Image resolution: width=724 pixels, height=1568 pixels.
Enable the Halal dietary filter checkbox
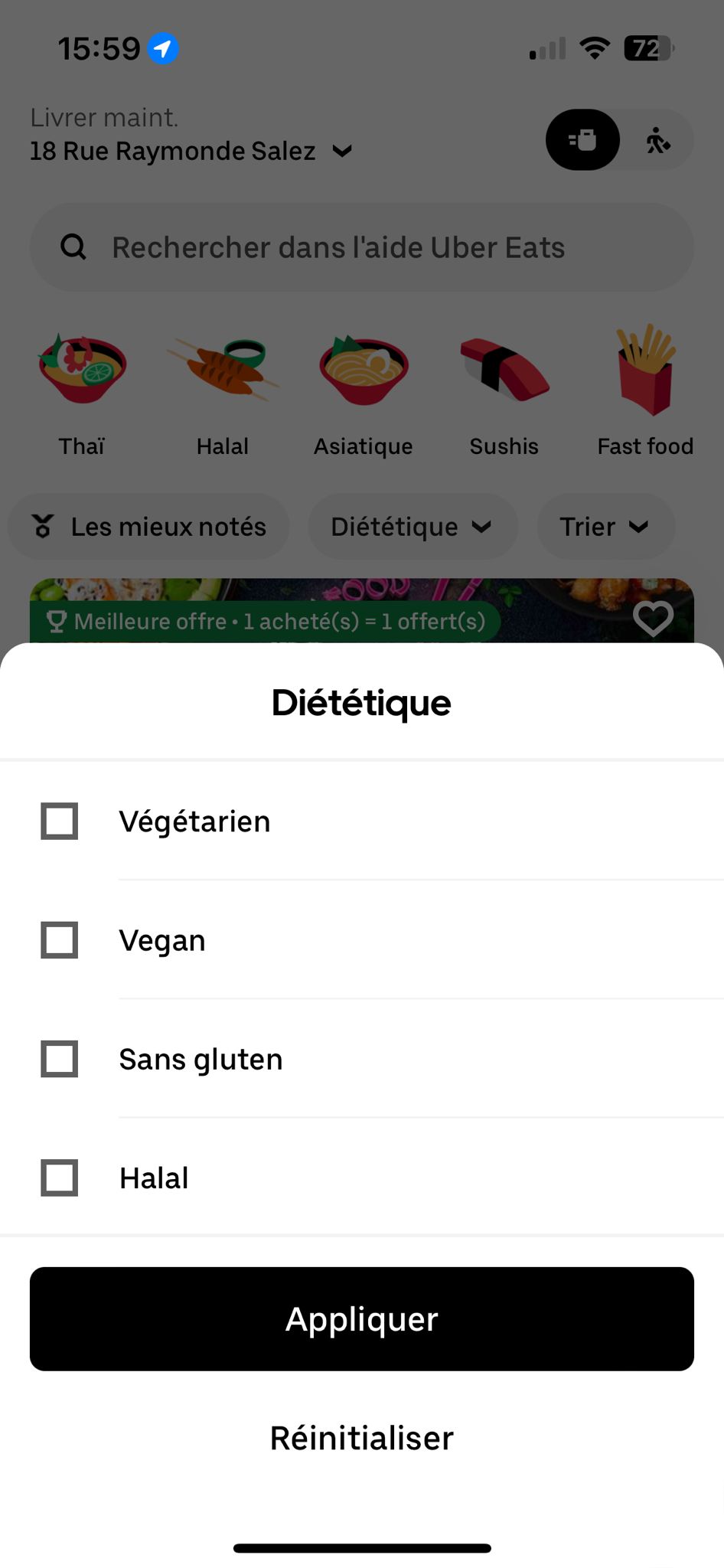[x=60, y=1178]
